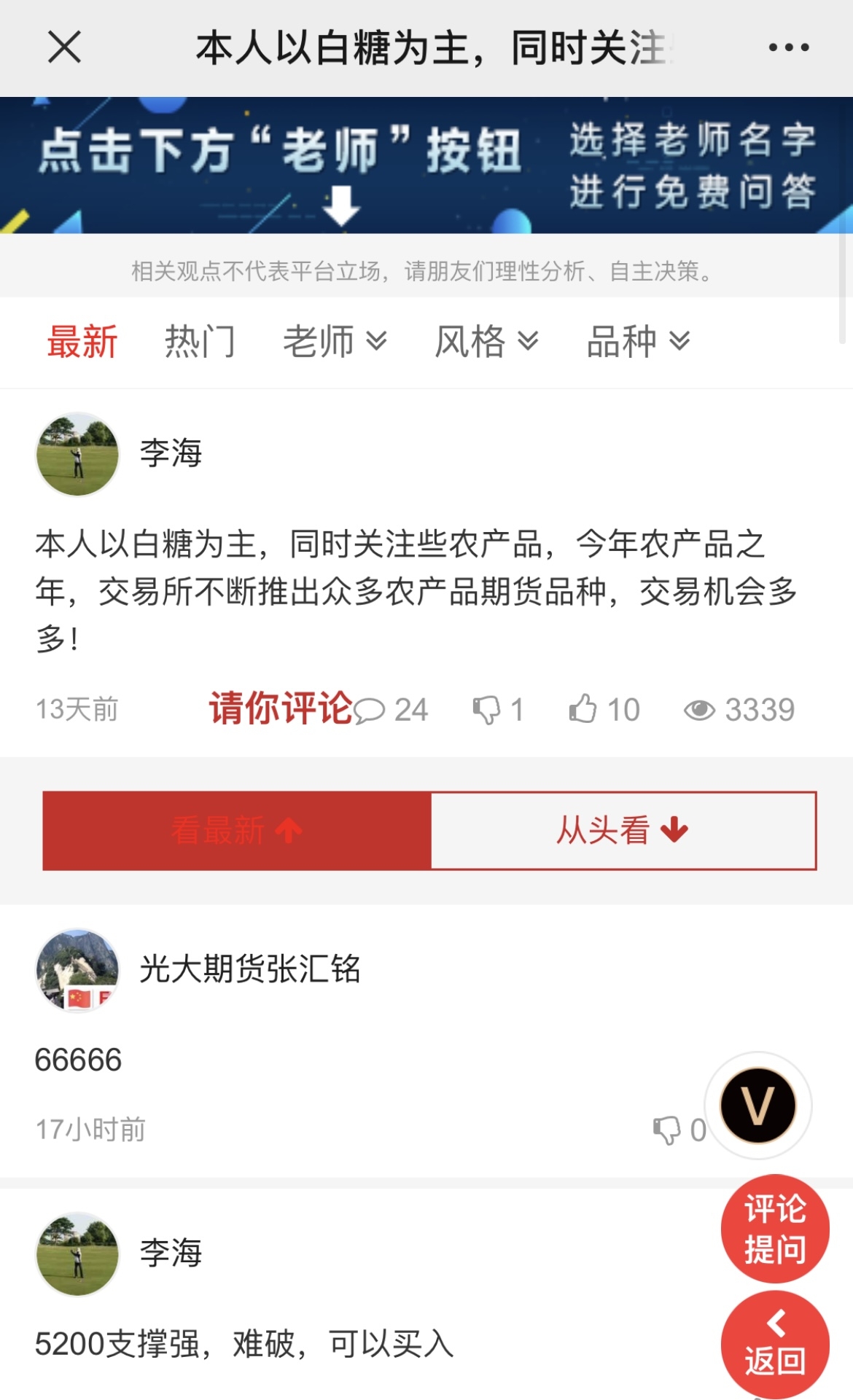Tap the 评论提问 floating button
Image resolution: width=853 pixels, height=1400 pixels.
click(774, 1229)
